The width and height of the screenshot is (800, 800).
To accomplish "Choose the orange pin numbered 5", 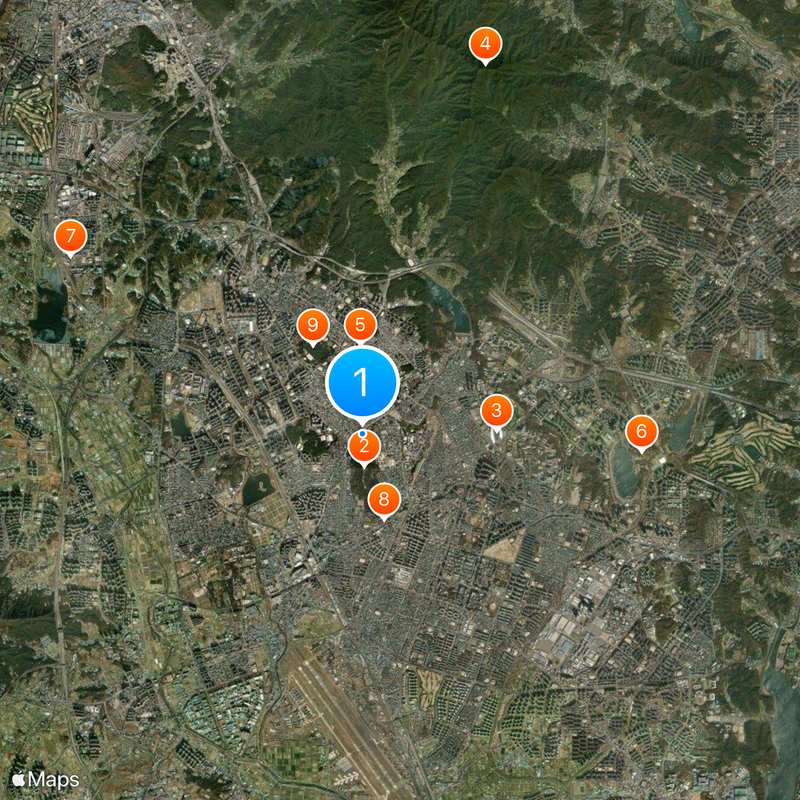I will 360,325.
